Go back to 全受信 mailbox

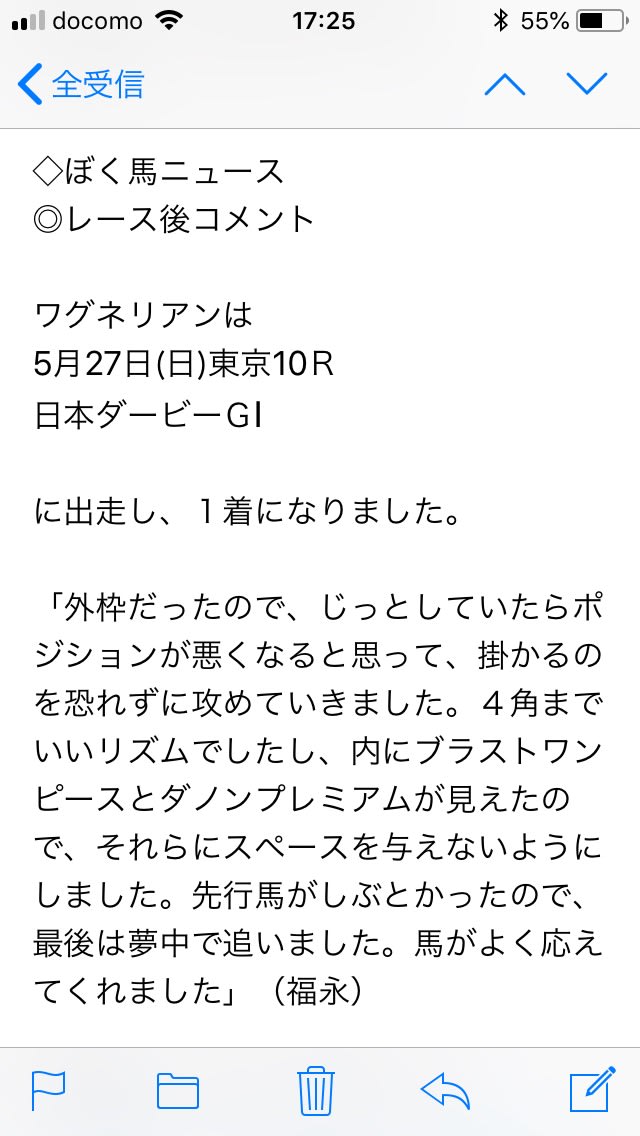pos(80,84)
